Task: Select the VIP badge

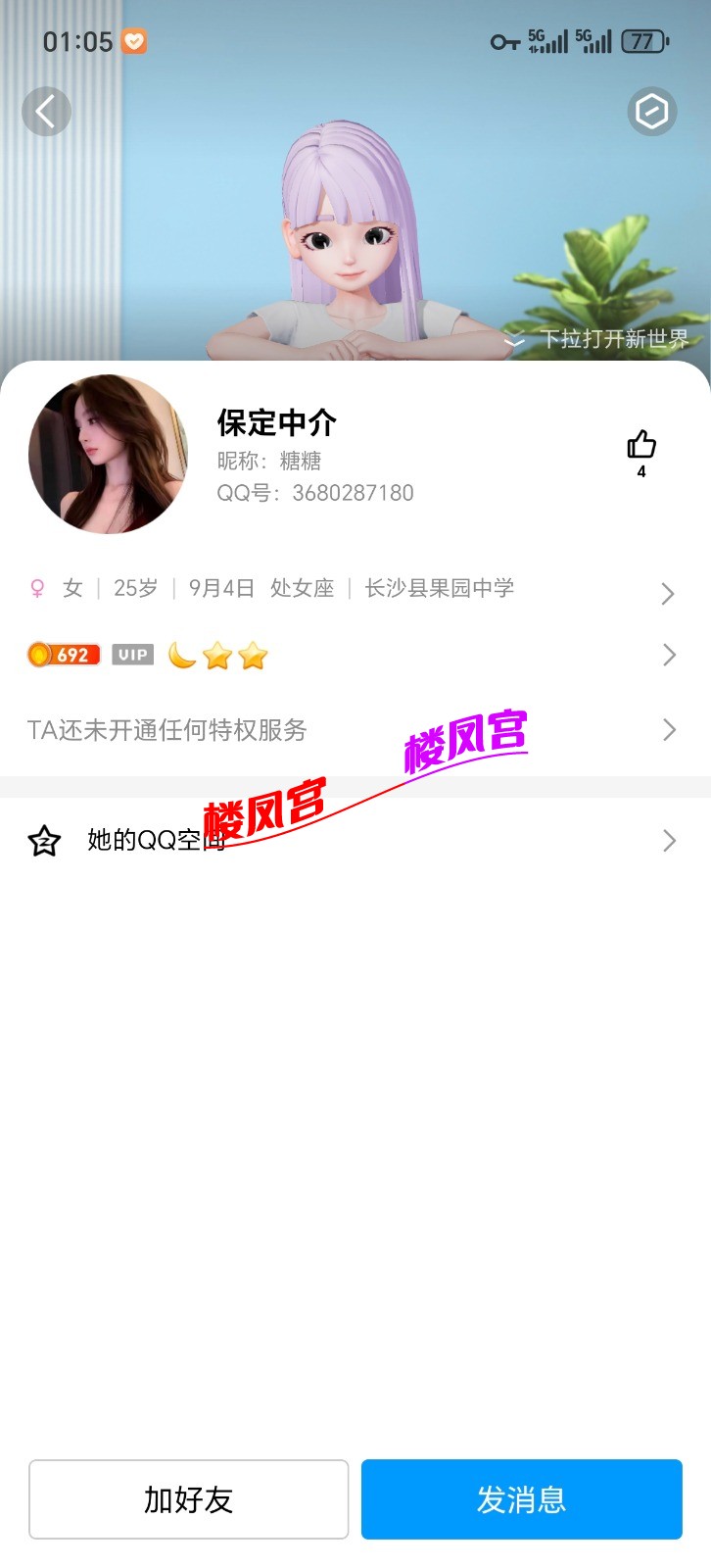Action: coord(132,654)
